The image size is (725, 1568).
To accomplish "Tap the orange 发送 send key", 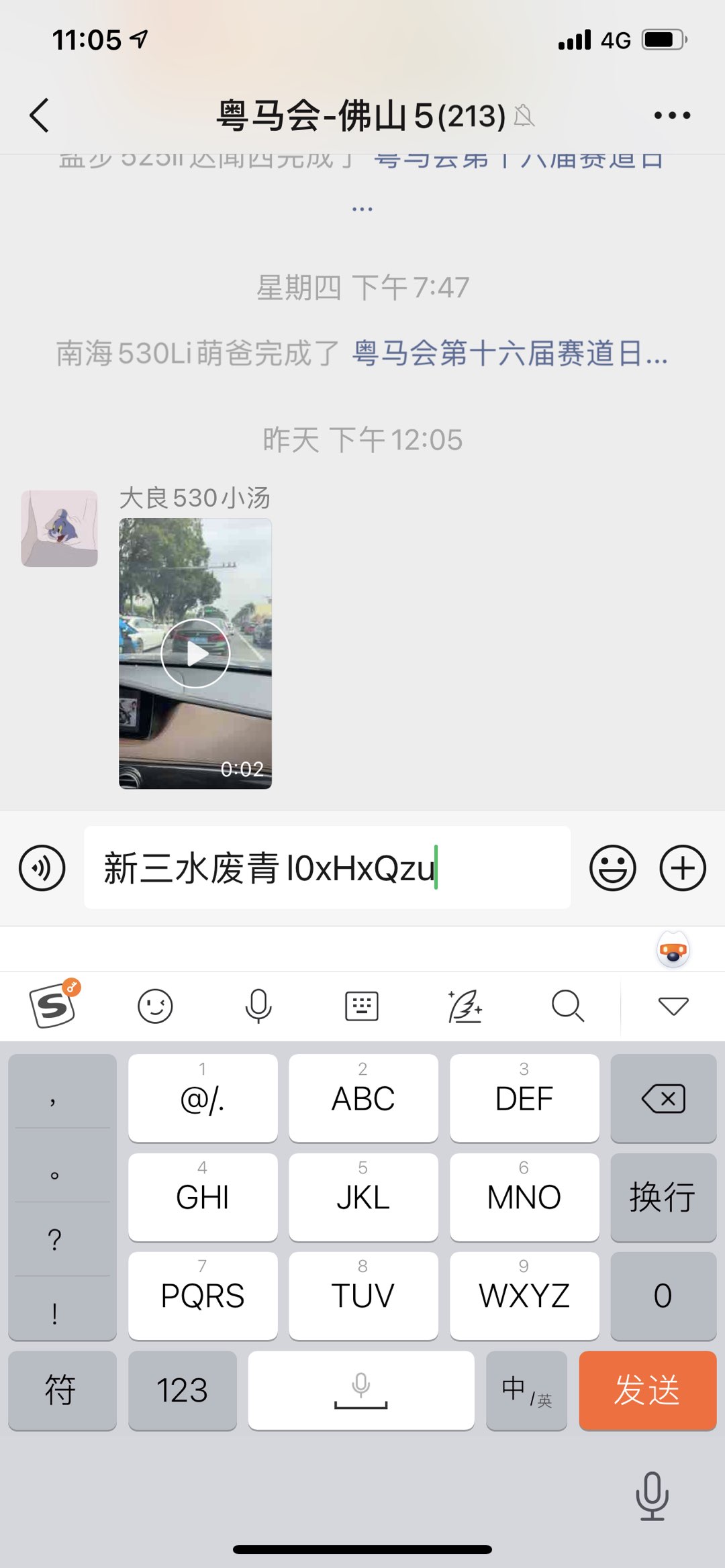I will click(647, 1390).
